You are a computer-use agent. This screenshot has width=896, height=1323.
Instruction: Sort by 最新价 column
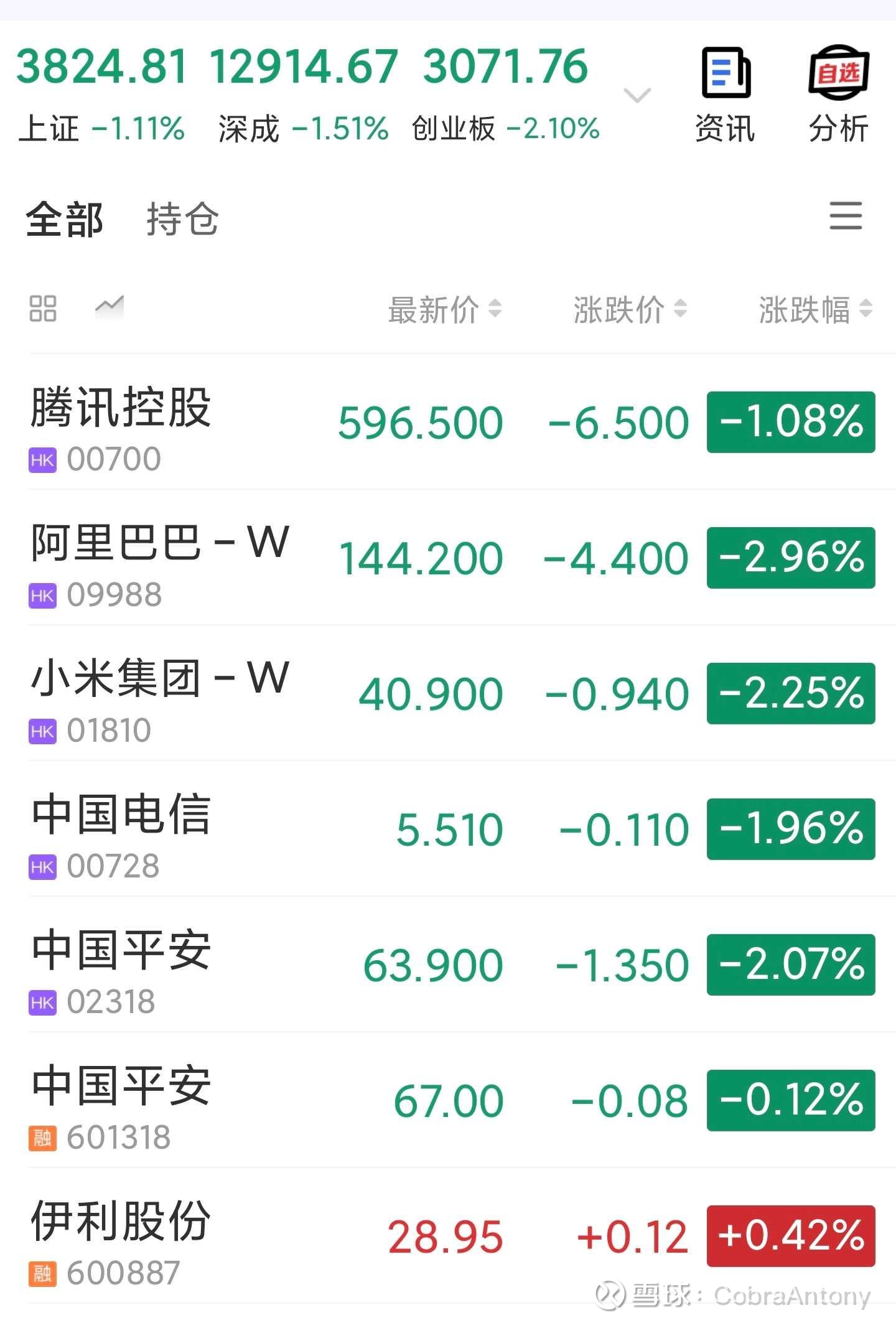[444, 309]
